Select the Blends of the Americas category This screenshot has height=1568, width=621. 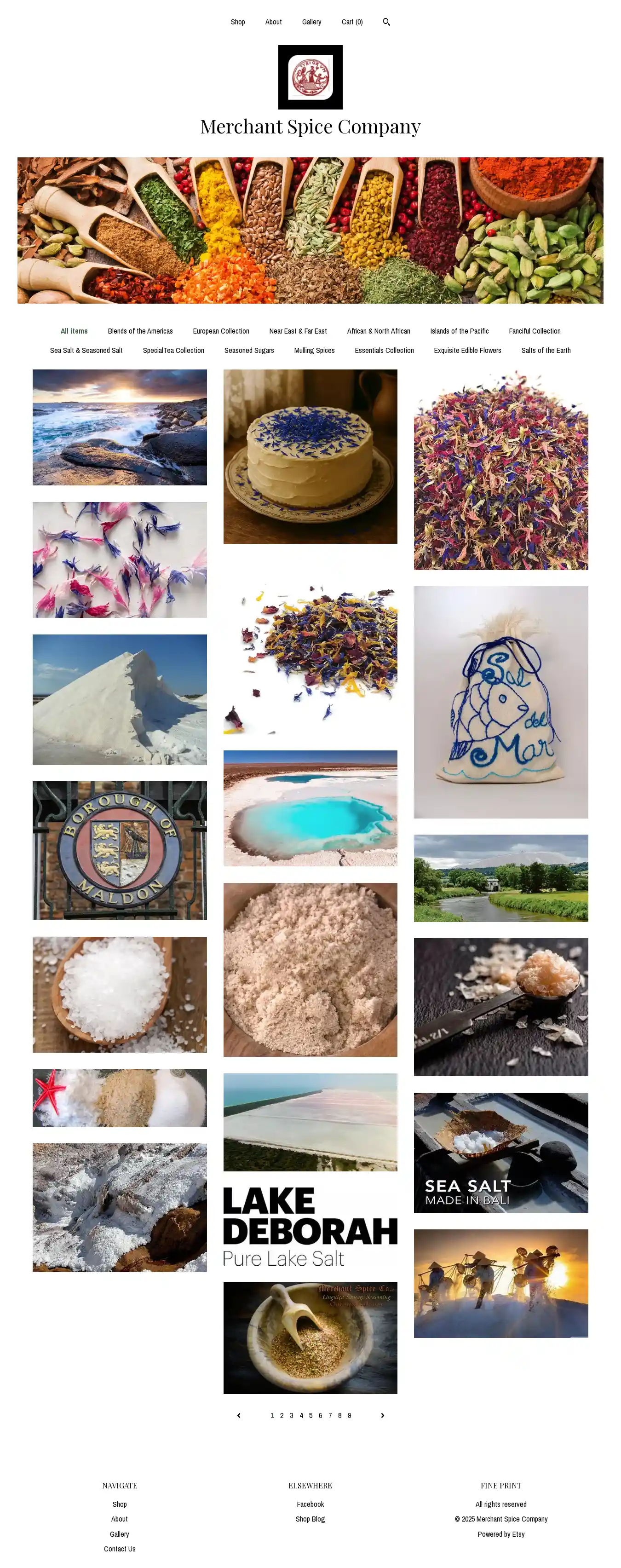pos(140,331)
